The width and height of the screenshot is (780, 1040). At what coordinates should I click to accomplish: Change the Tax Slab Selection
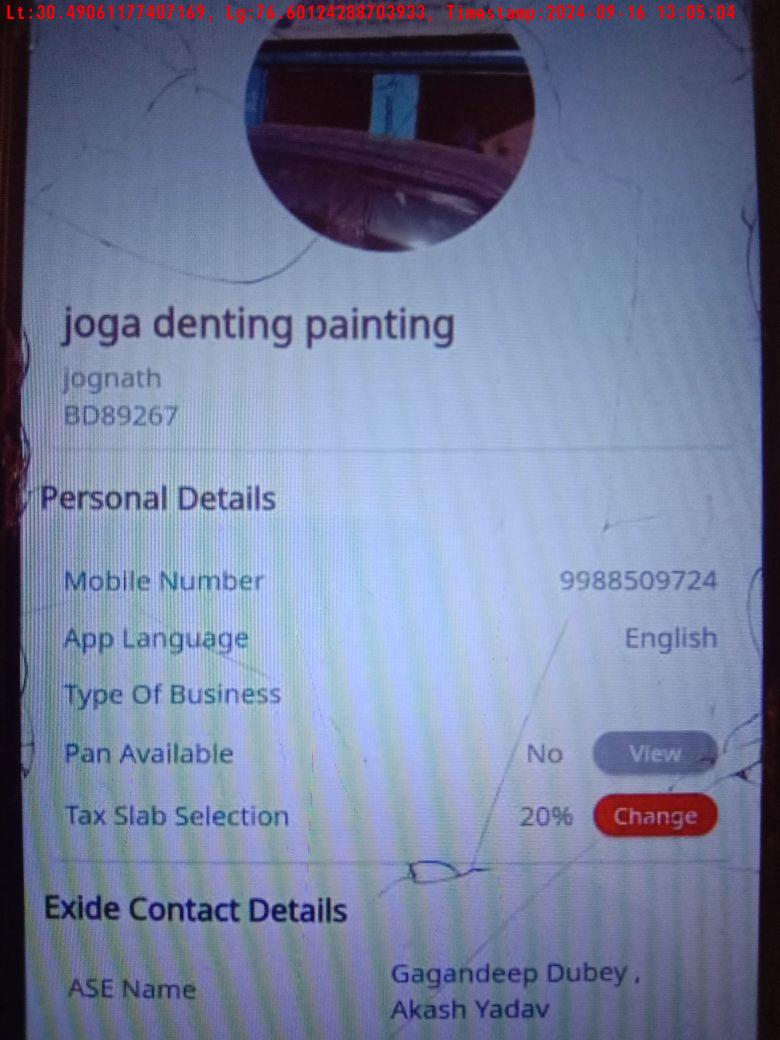pos(655,816)
